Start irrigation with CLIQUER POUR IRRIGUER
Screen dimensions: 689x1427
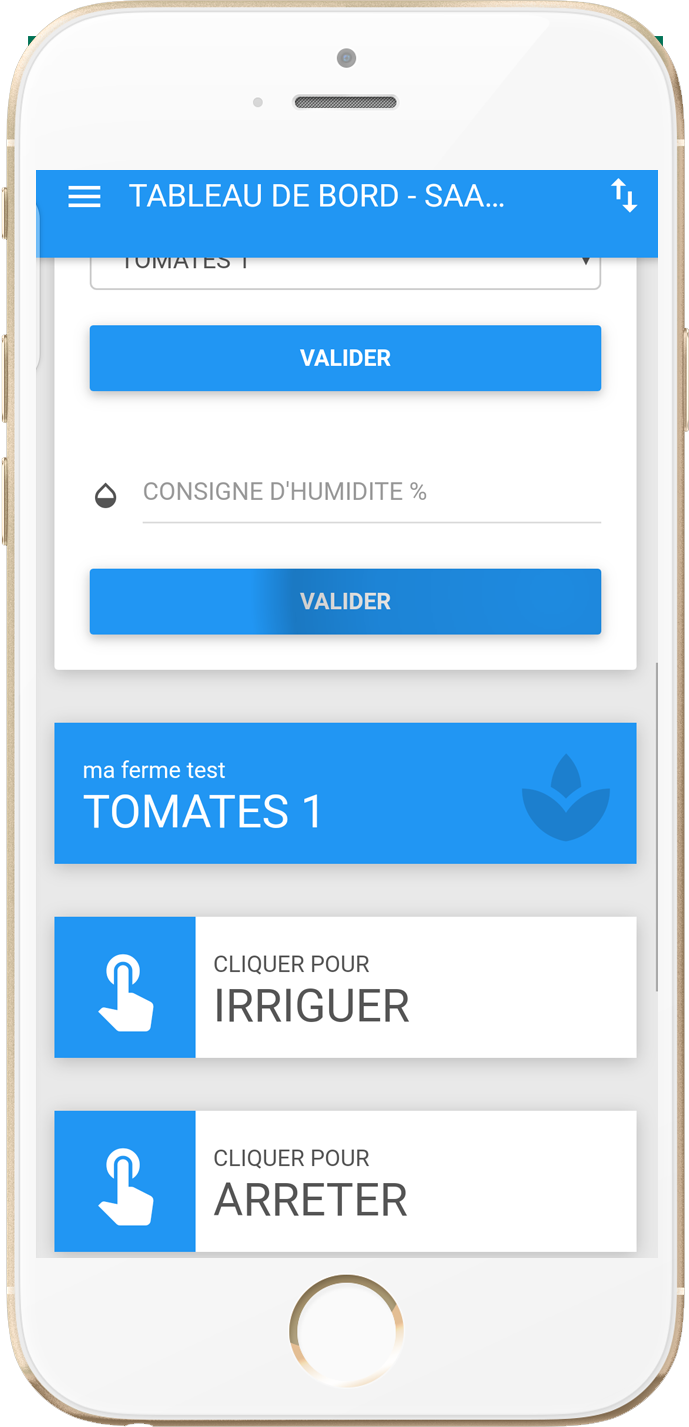point(345,987)
